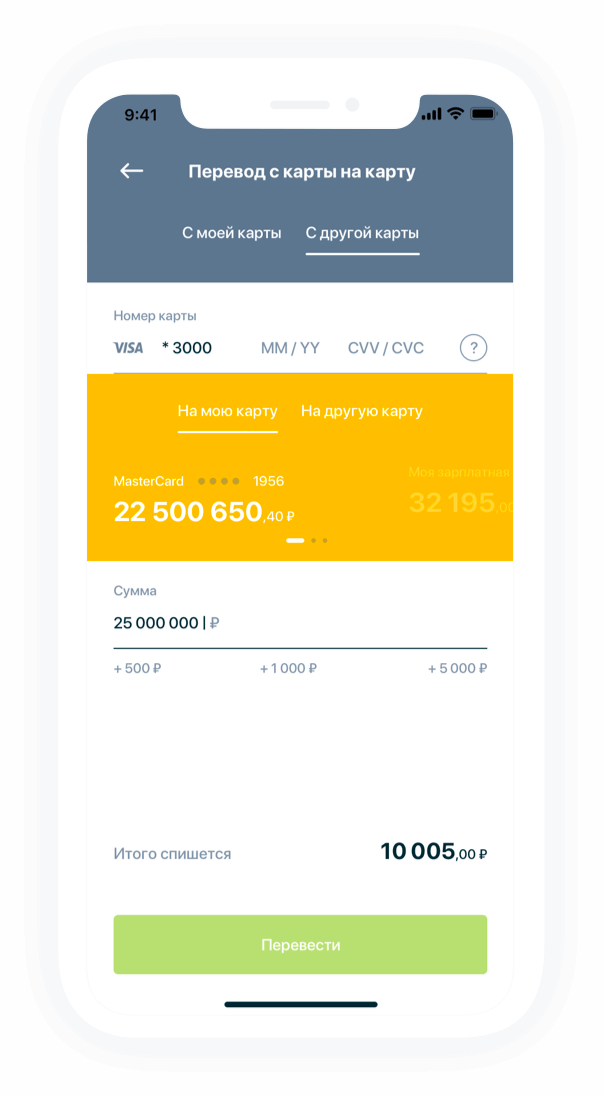
Task: Switch to the С моей карты tab
Action: click(231, 233)
